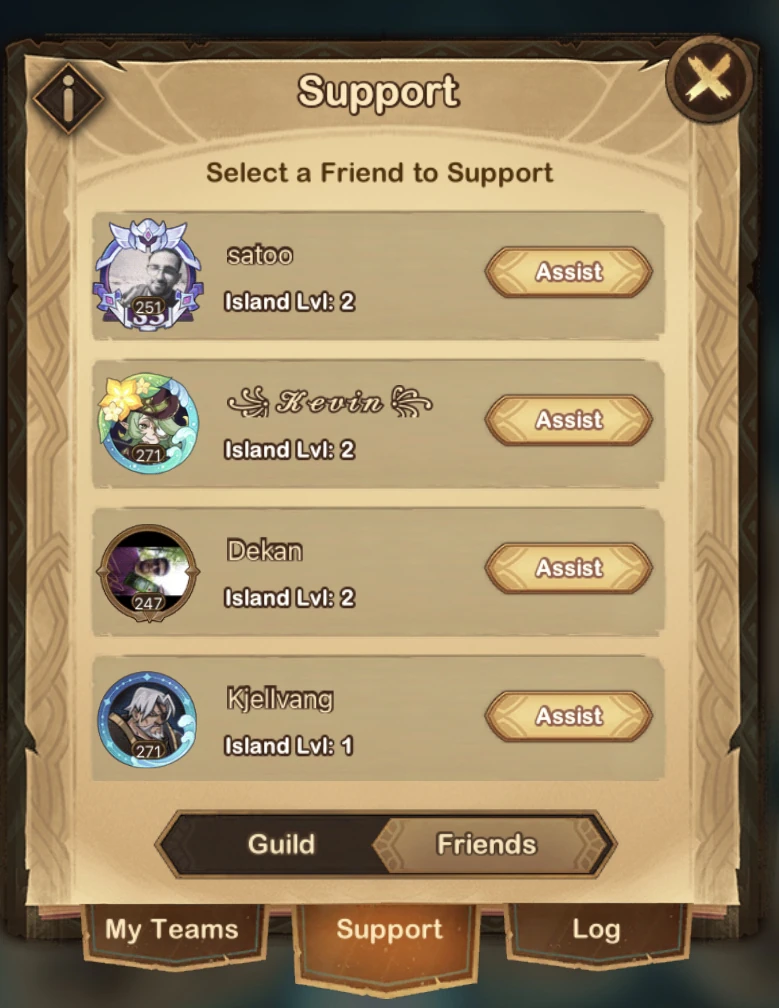
Task: Open the info icon
Action: click(x=68, y=98)
